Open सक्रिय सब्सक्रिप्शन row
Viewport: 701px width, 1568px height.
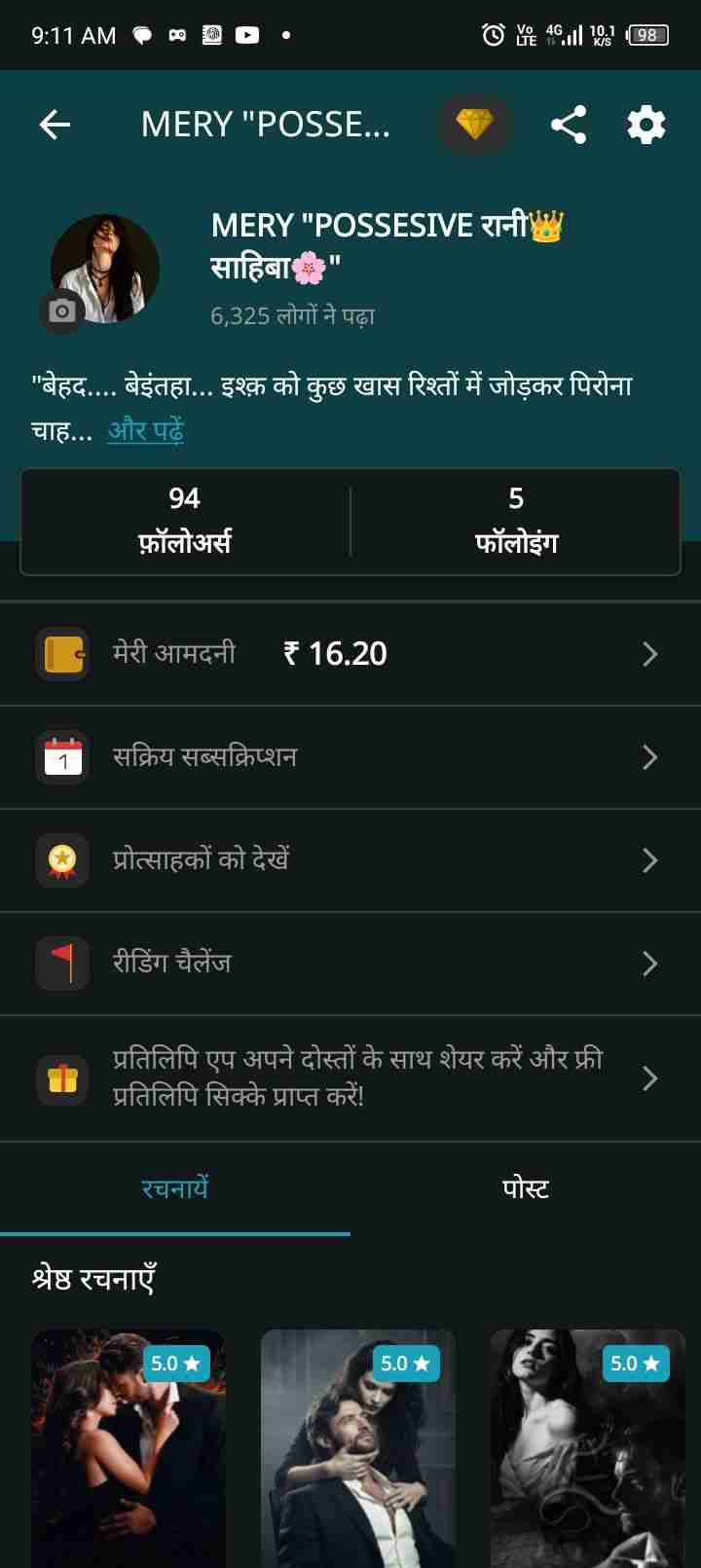(350, 757)
